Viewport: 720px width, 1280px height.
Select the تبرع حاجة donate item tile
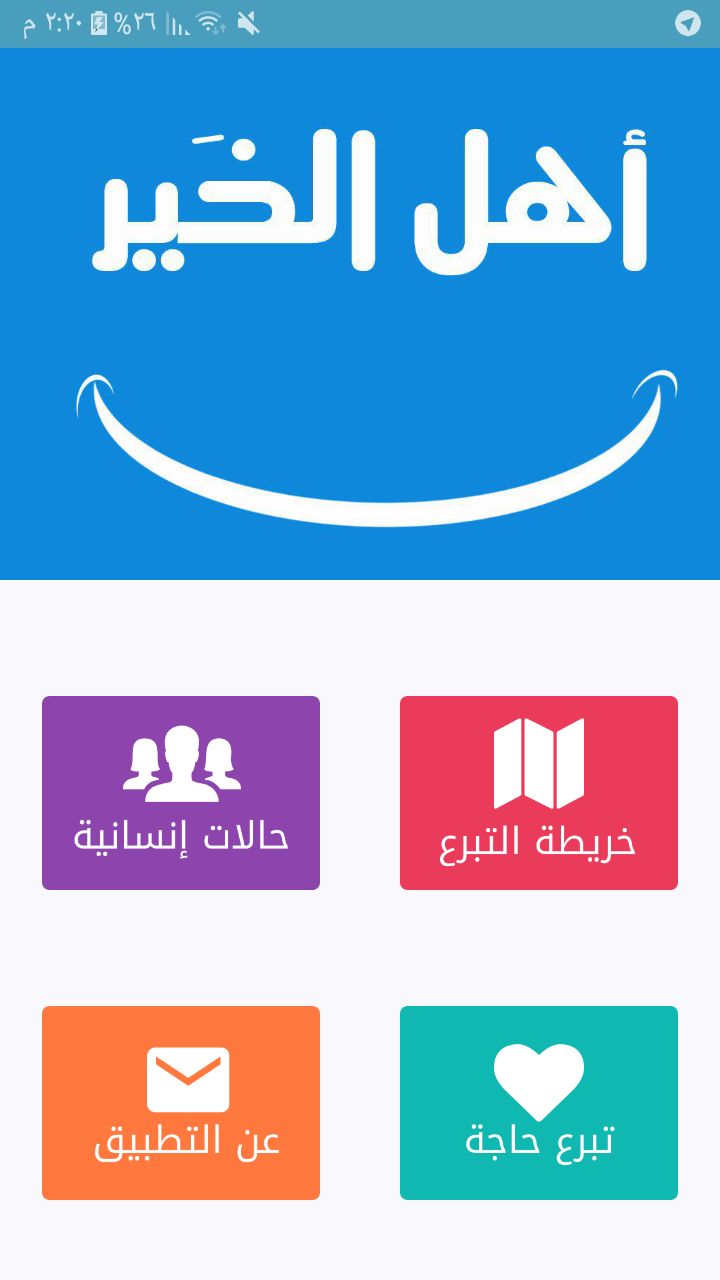coord(539,1103)
